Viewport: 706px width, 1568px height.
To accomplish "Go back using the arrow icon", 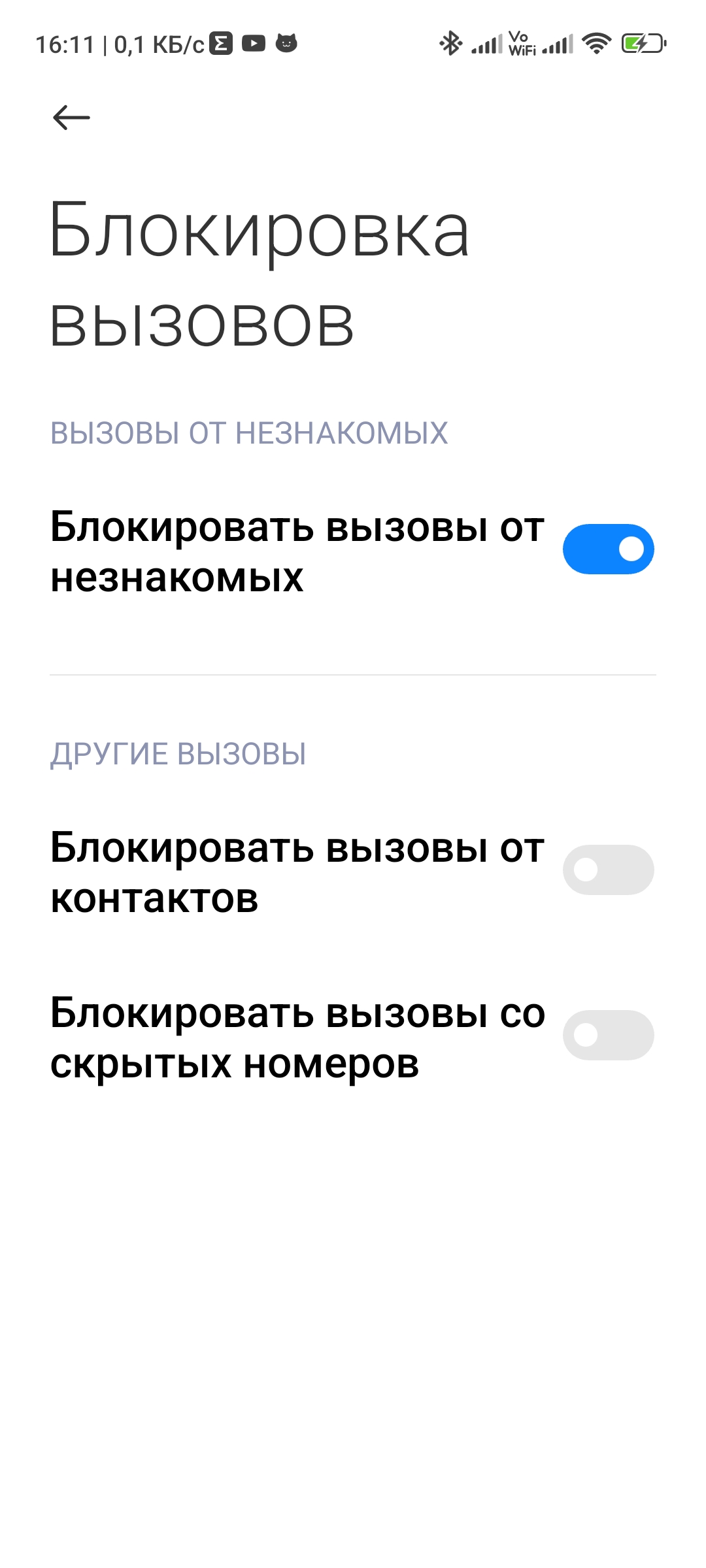I will coord(71,118).
